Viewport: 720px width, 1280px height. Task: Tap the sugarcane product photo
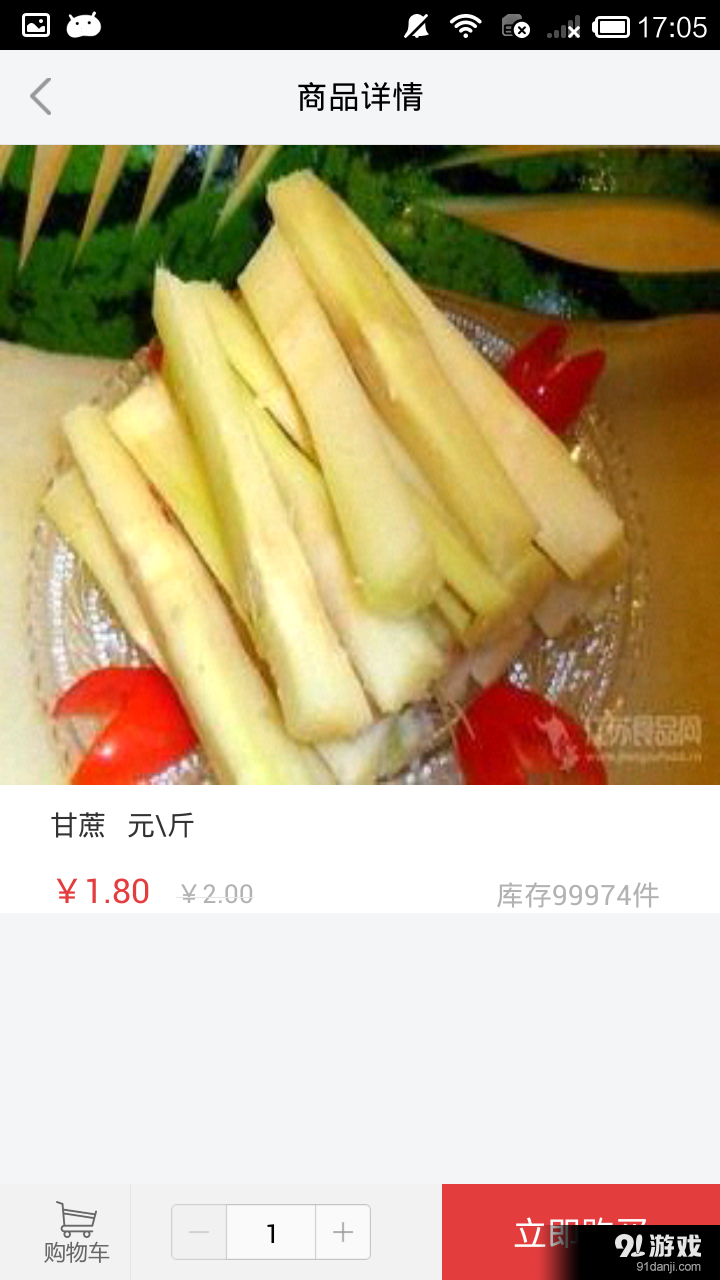[x=360, y=465]
